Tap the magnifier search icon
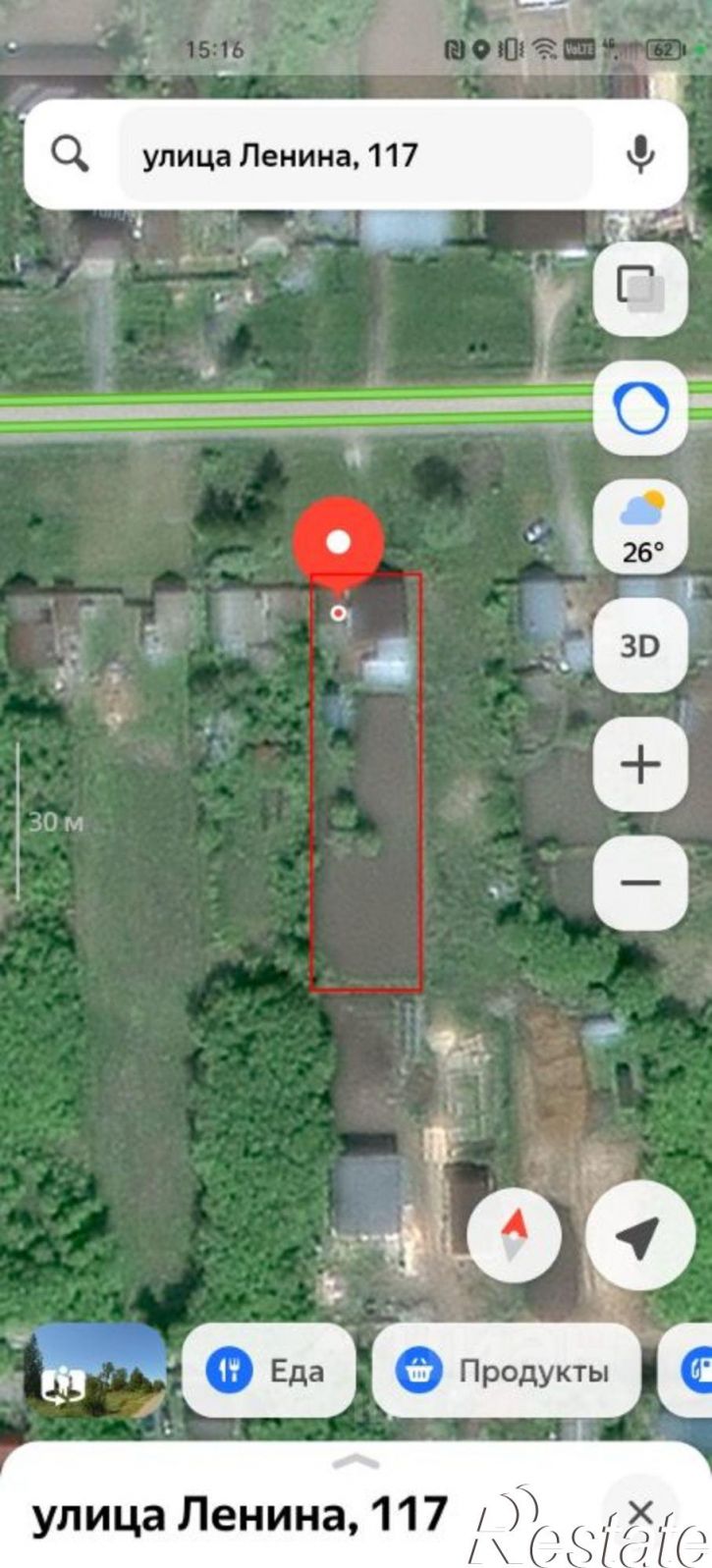The height and width of the screenshot is (1568, 712). [71, 154]
